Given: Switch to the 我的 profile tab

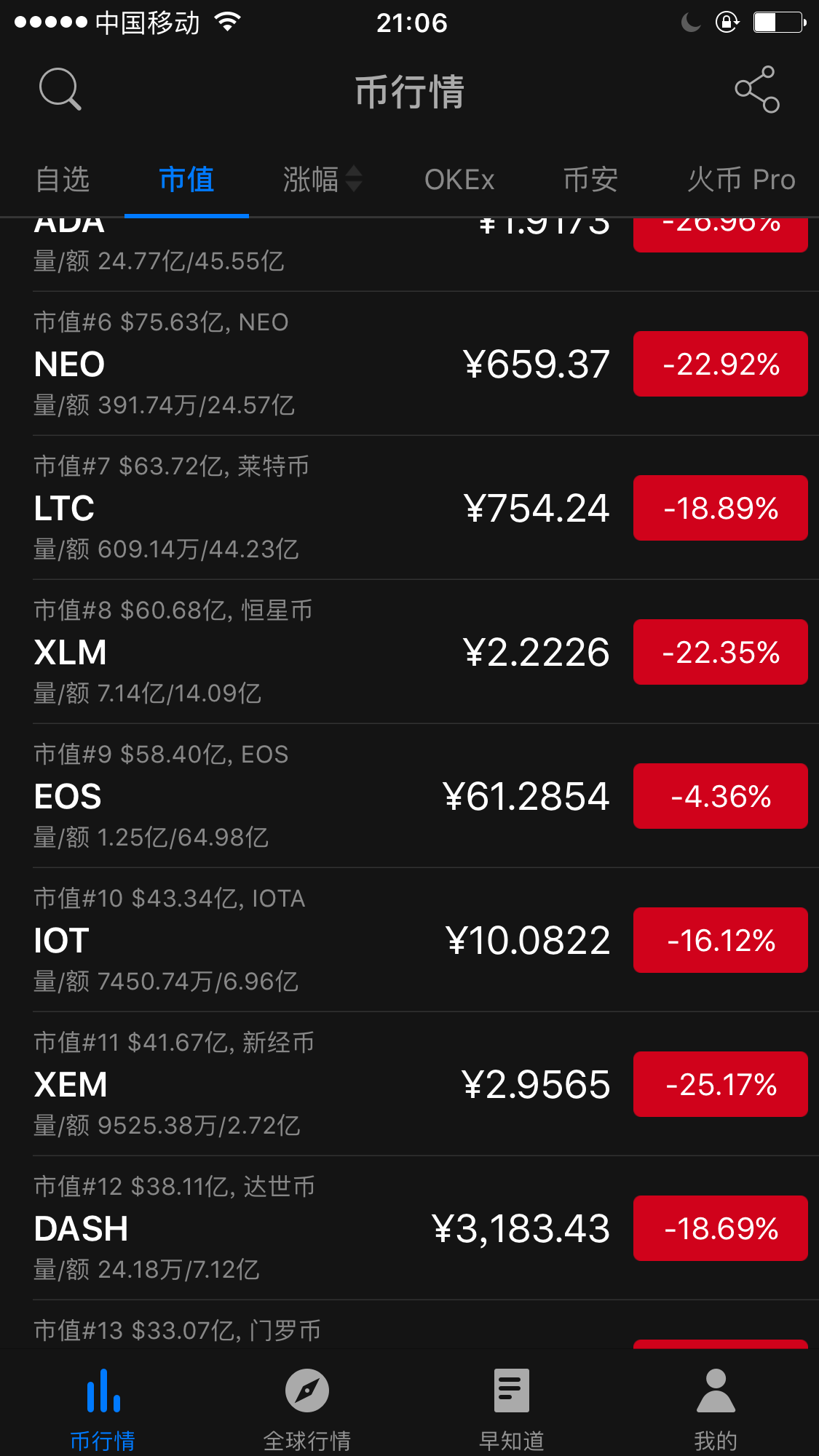Looking at the screenshot, I should point(716,1409).
